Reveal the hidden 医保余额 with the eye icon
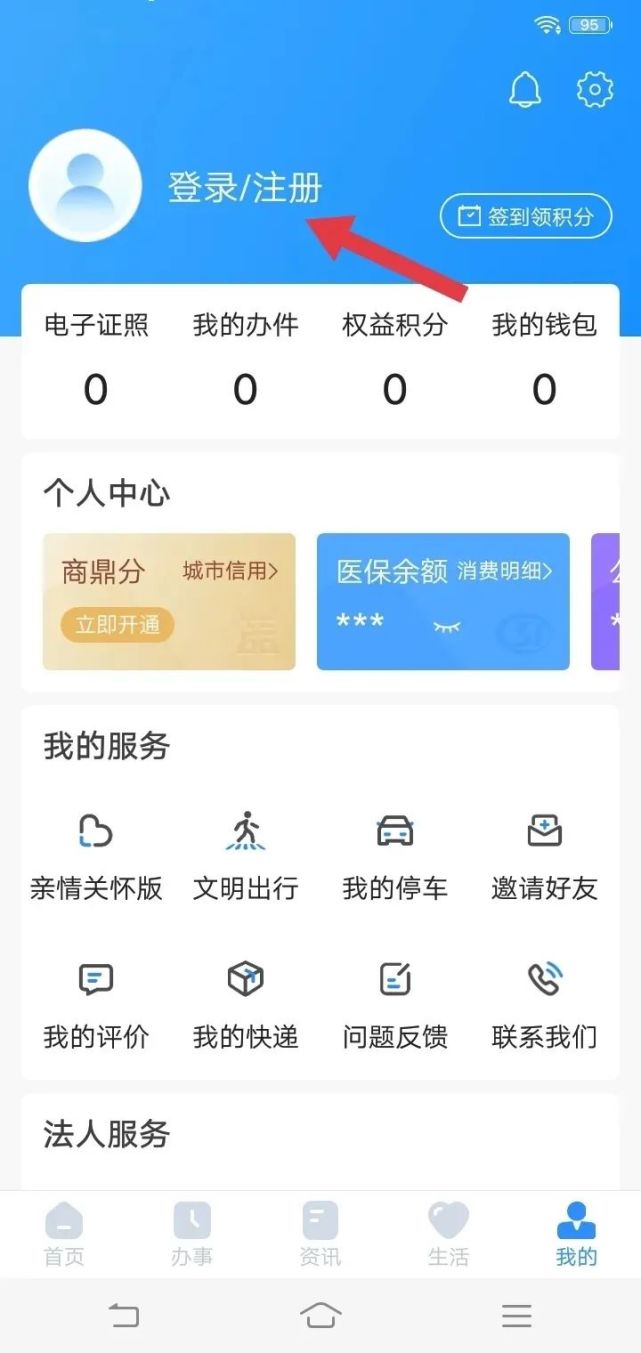Image resolution: width=641 pixels, height=1353 pixels. pos(447,627)
